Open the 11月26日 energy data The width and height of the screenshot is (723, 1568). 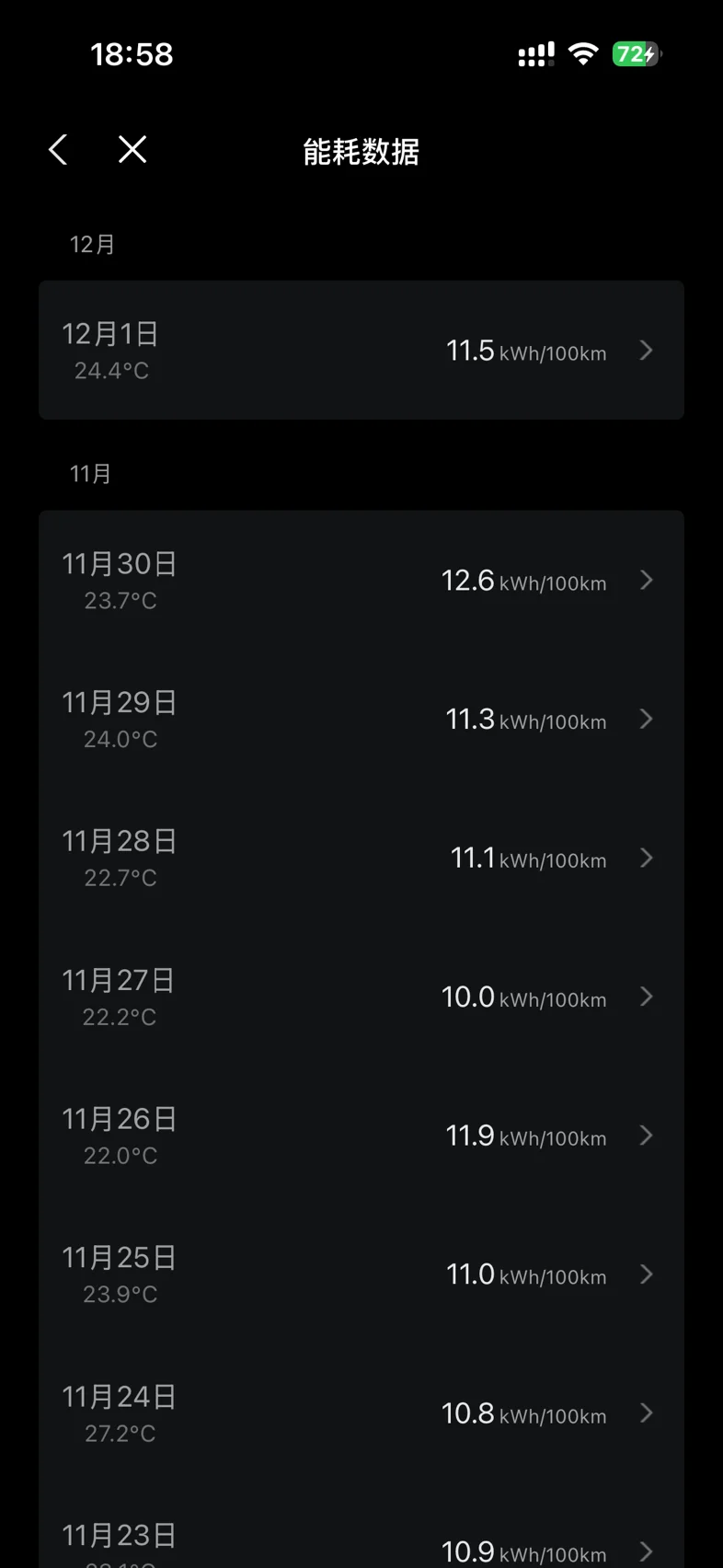pyautogui.click(x=361, y=1136)
